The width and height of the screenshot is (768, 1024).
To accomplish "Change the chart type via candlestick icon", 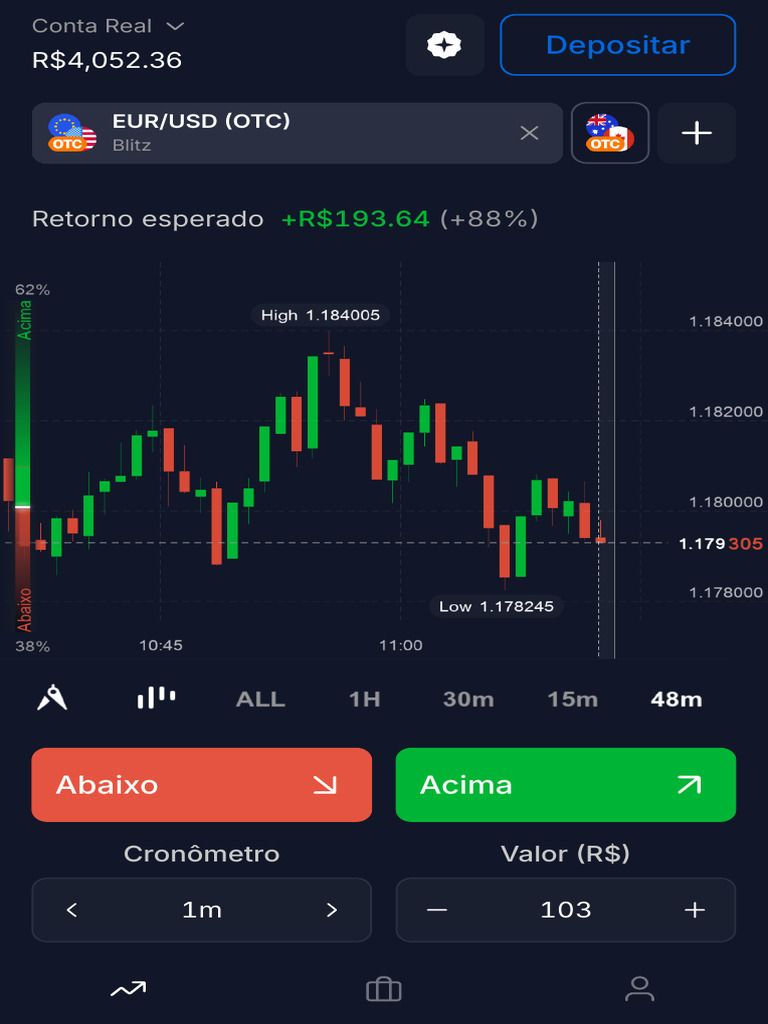I will point(156,697).
